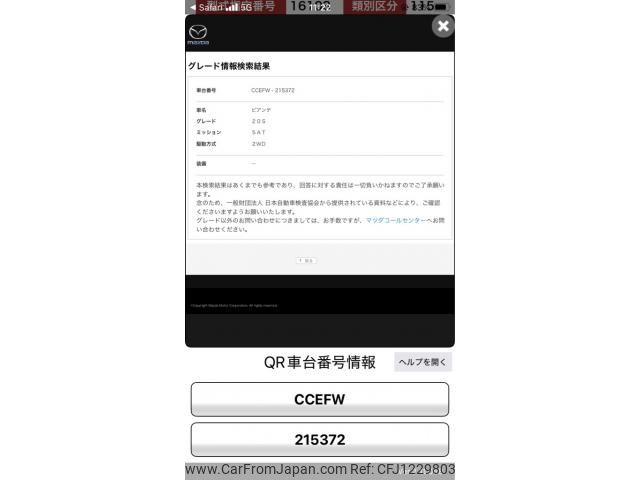Tap the small back button under the results
The image size is (640, 480).
coord(306,260)
